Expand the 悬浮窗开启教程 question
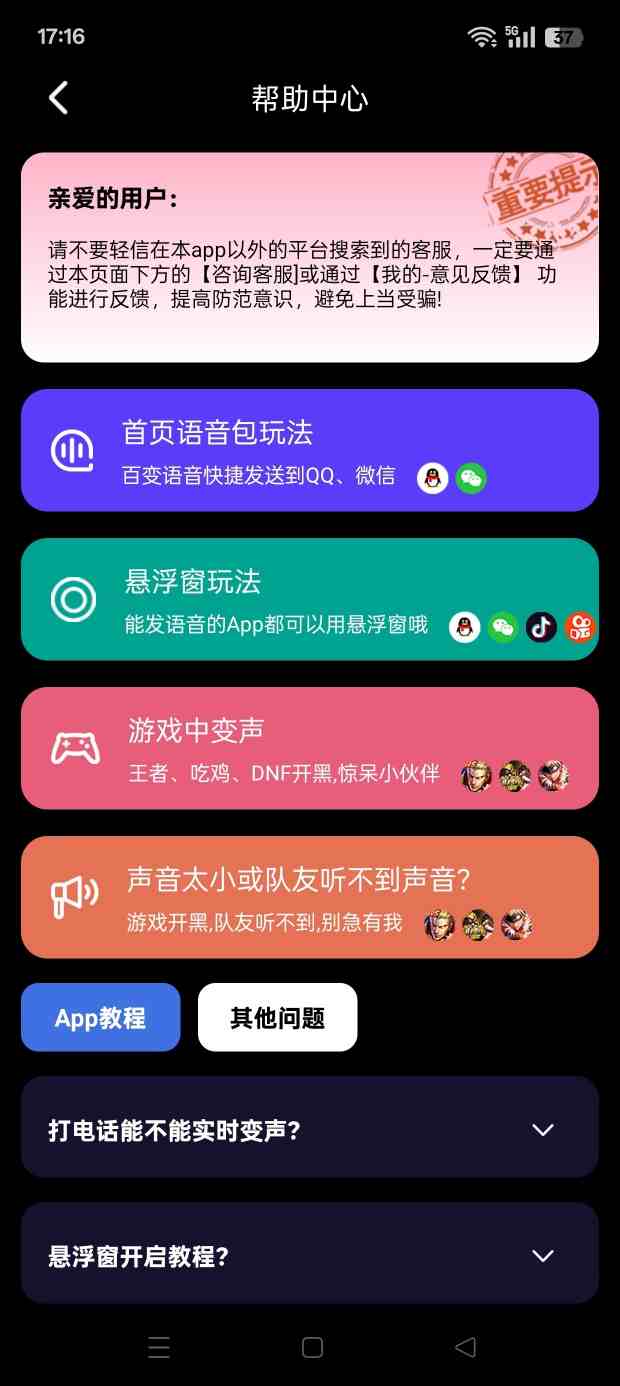This screenshot has width=620, height=1386. 309,1255
